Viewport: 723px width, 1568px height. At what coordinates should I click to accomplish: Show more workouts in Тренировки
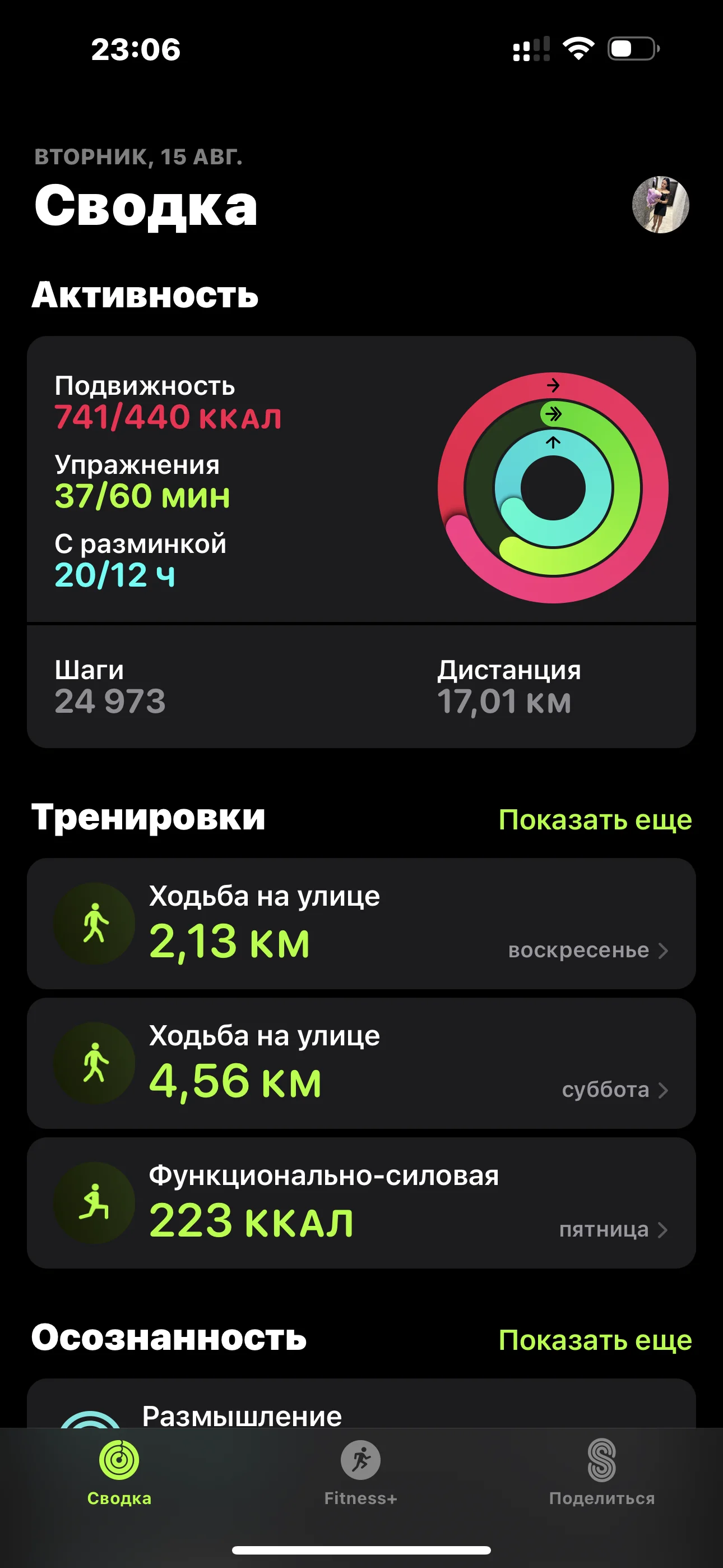coord(595,819)
